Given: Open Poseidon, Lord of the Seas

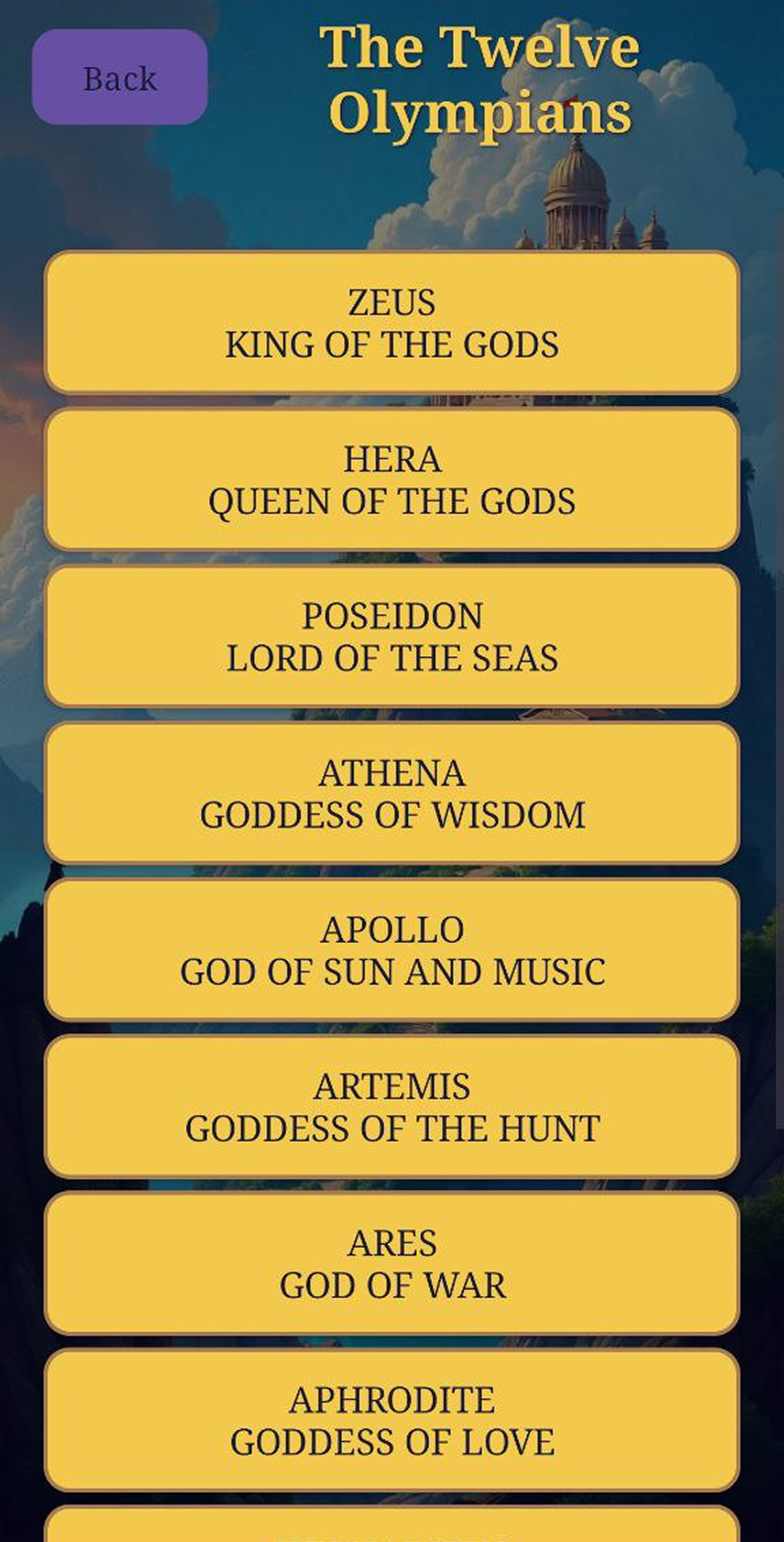Looking at the screenshot, I should (392, 637).
